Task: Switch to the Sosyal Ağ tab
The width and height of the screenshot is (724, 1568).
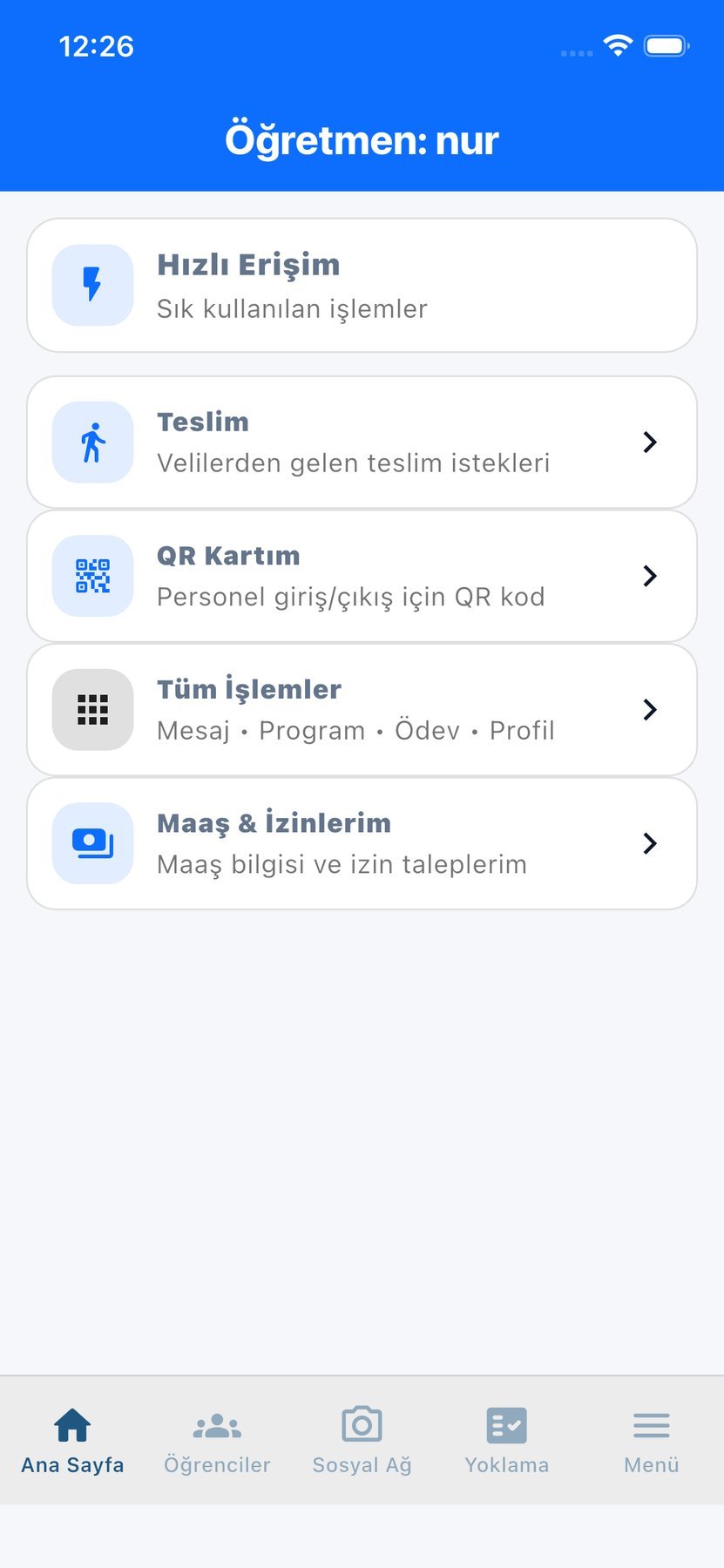Action: click(362, 1439)
